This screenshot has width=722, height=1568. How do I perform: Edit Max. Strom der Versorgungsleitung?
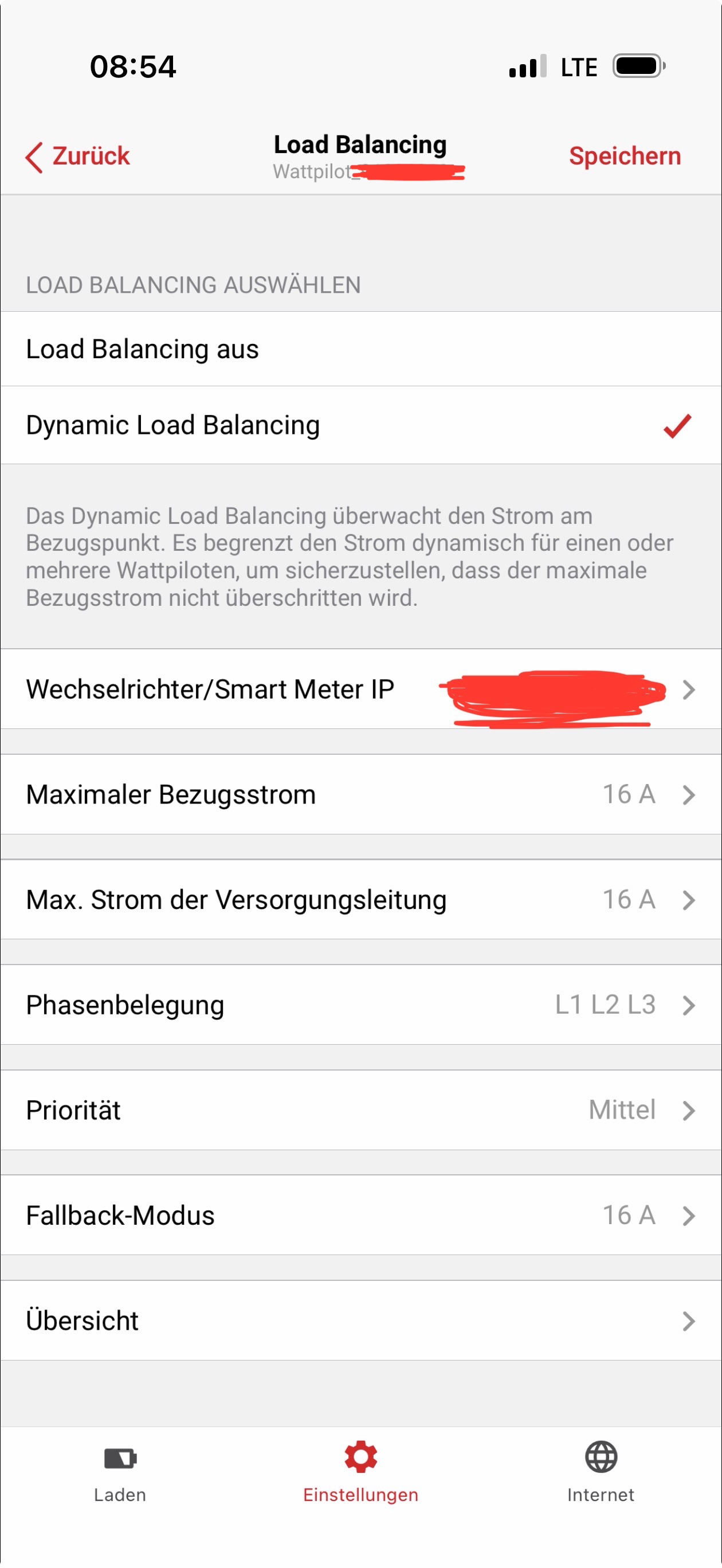tap(360, 900)
